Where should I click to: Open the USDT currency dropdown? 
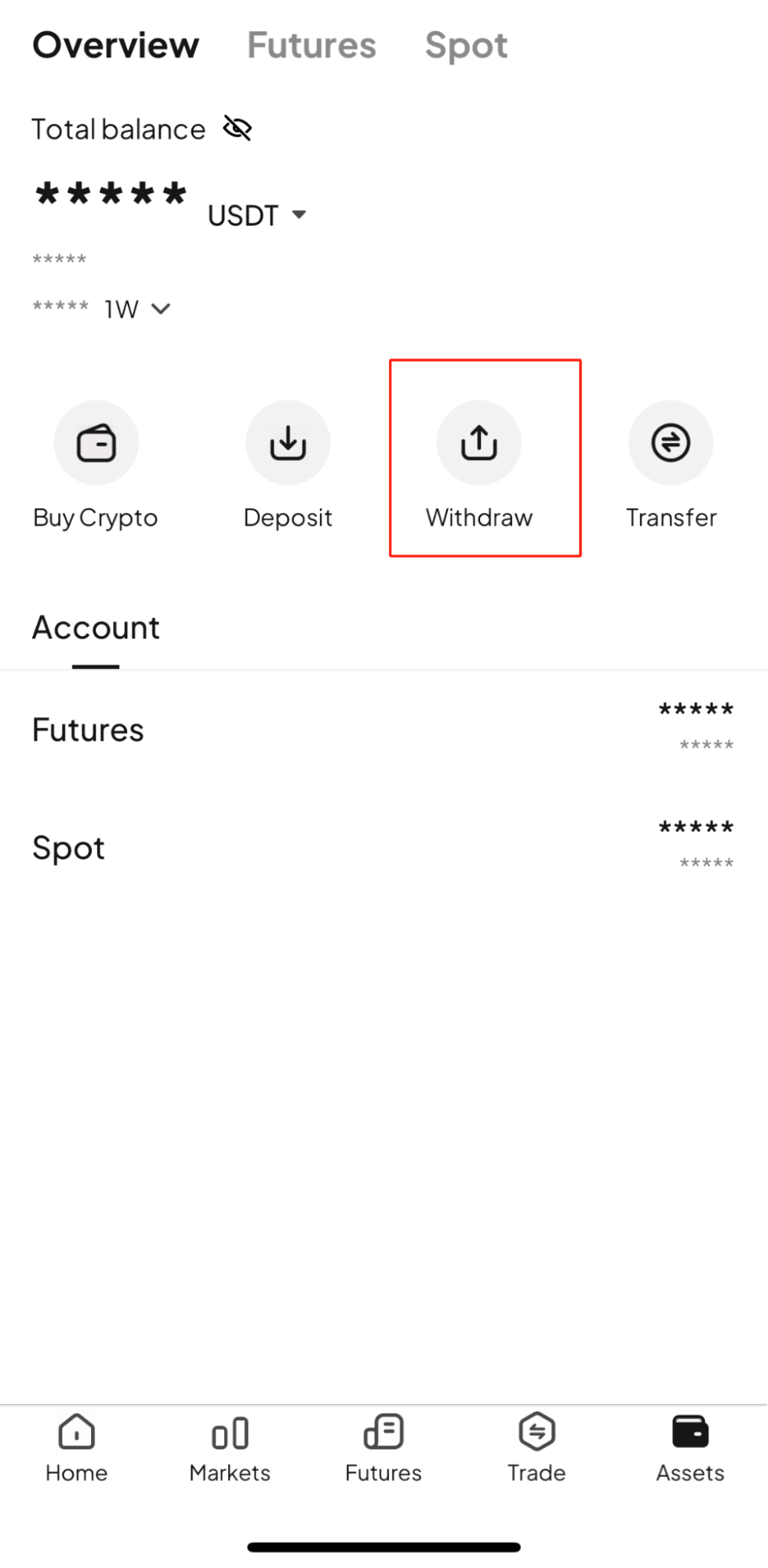[257, 214]
